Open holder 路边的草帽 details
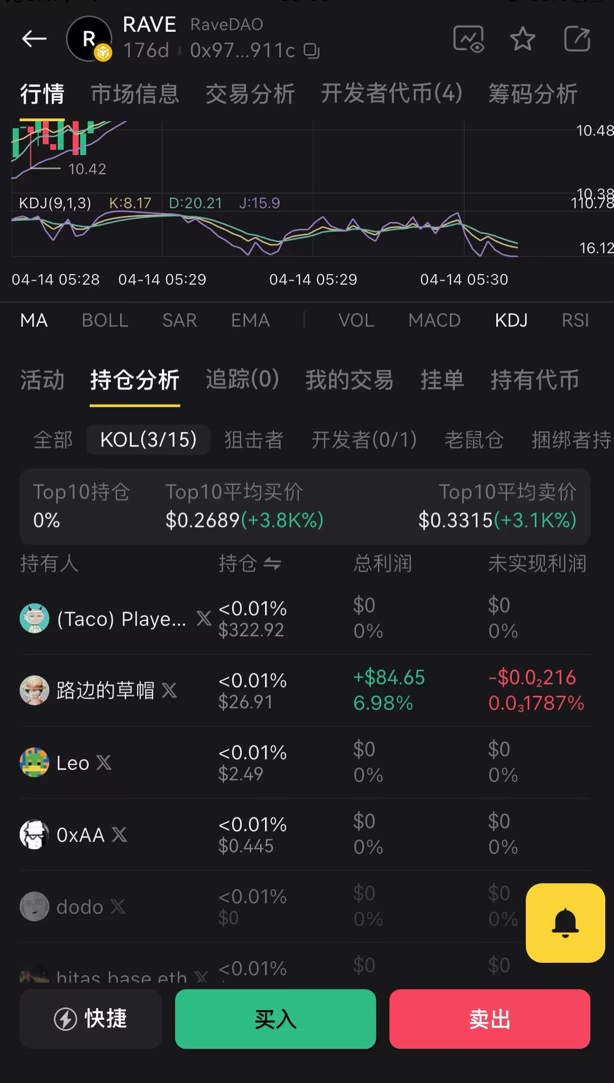This screenshot has width=614, height=1083. click(x=105, y=690)
